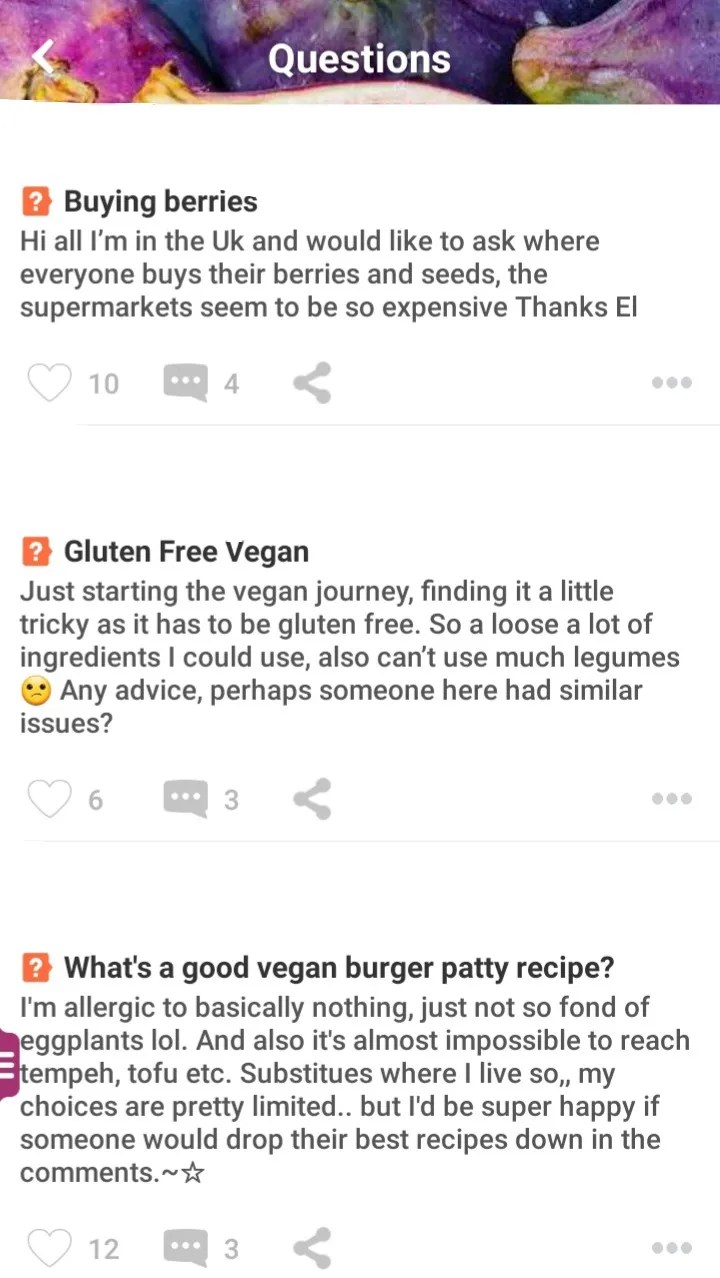Like the vegan burger patty question
Viewport: 720px width, 1278px height.
pyautogui.click(x=49, y=1247)
